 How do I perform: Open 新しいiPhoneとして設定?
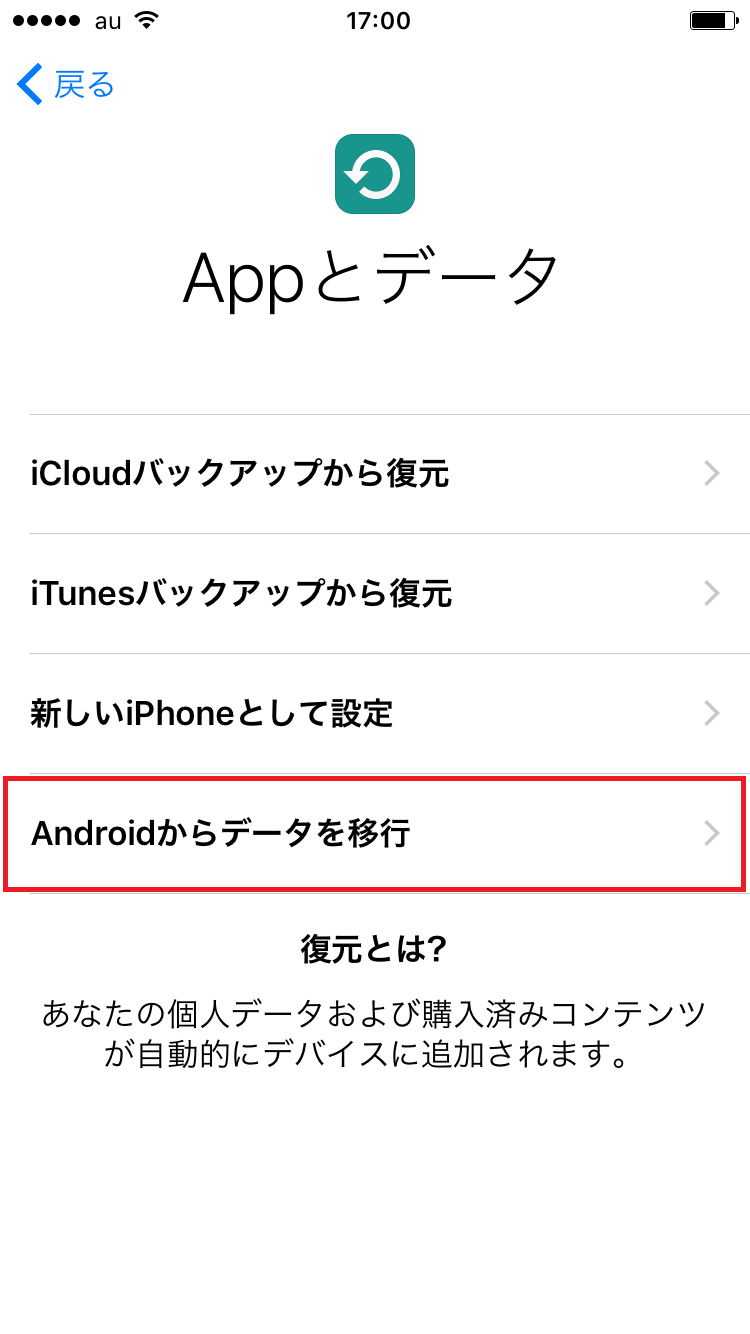[375, 714]
